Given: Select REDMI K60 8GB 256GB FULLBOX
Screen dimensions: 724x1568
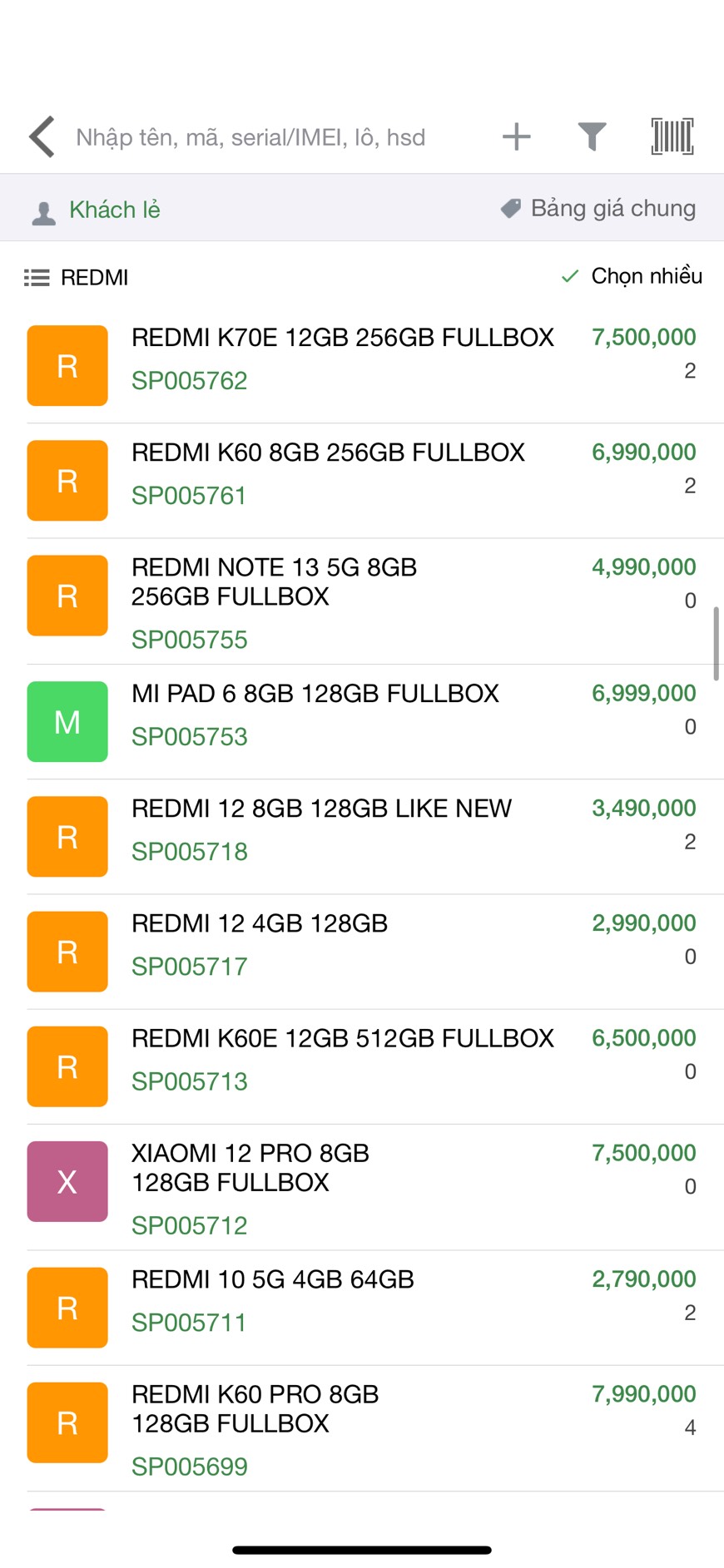Looking at the screenshot, I should click(362, 481).
